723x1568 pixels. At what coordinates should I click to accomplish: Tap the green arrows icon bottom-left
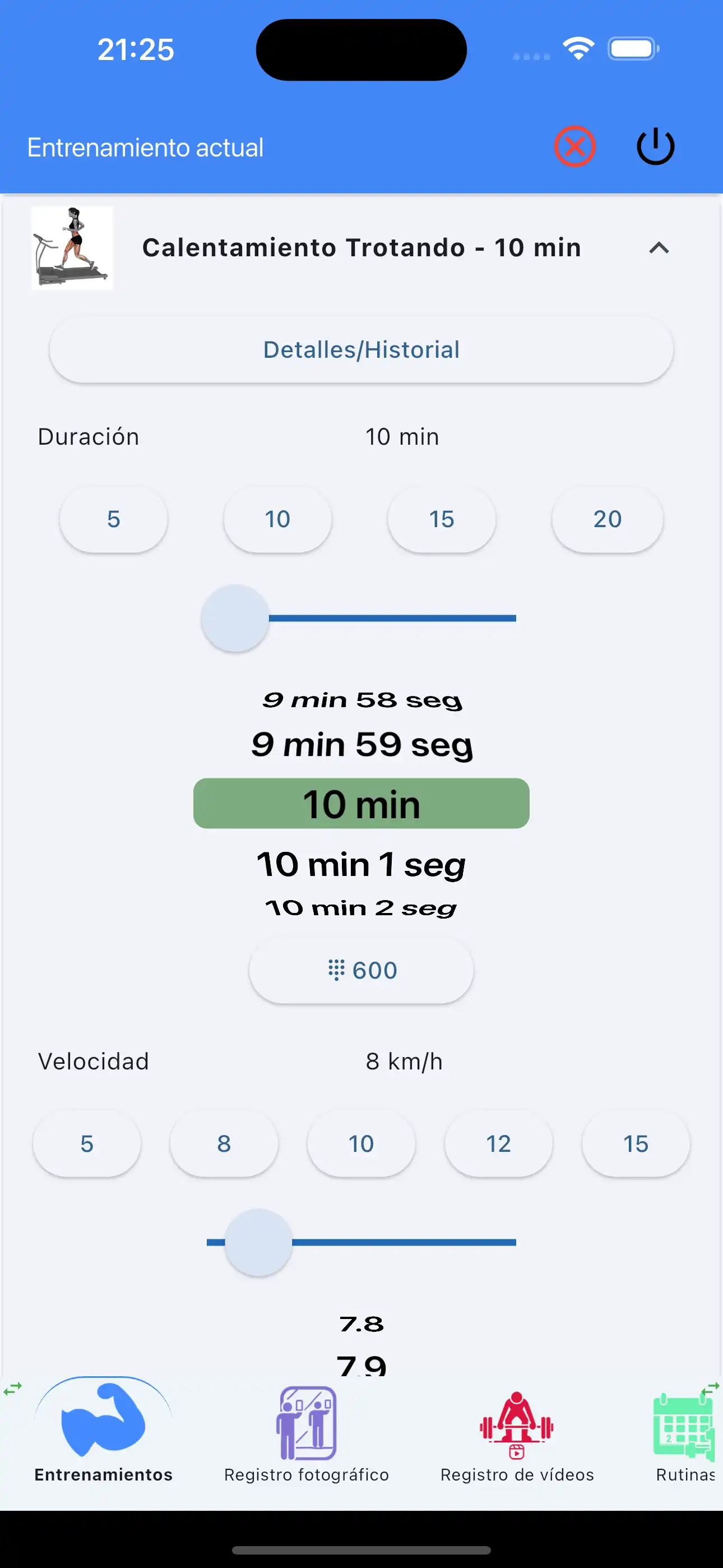(x=12, y=1389)
